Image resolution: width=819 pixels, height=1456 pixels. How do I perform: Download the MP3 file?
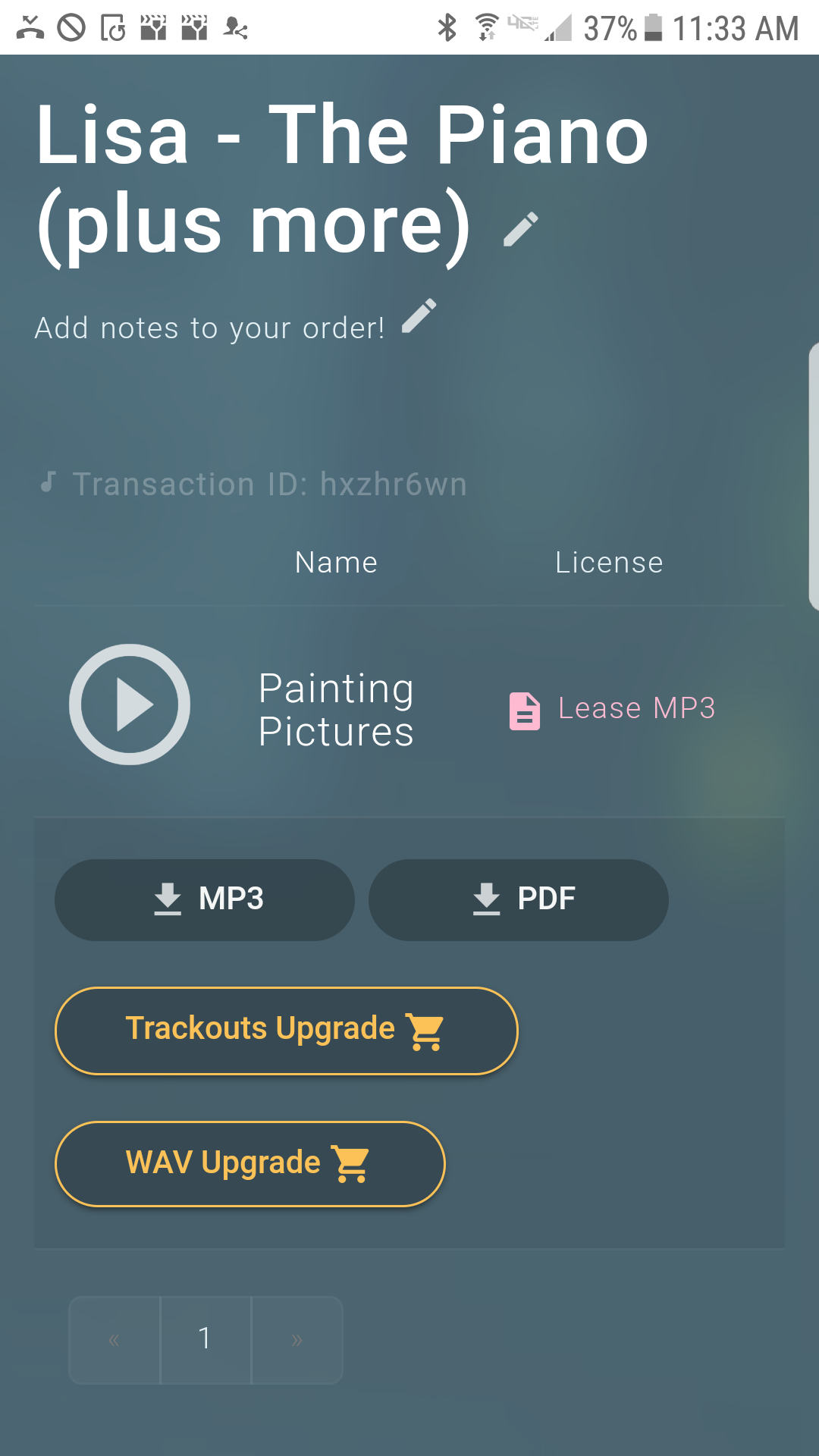pyautogui.click(x=205, y=899)
